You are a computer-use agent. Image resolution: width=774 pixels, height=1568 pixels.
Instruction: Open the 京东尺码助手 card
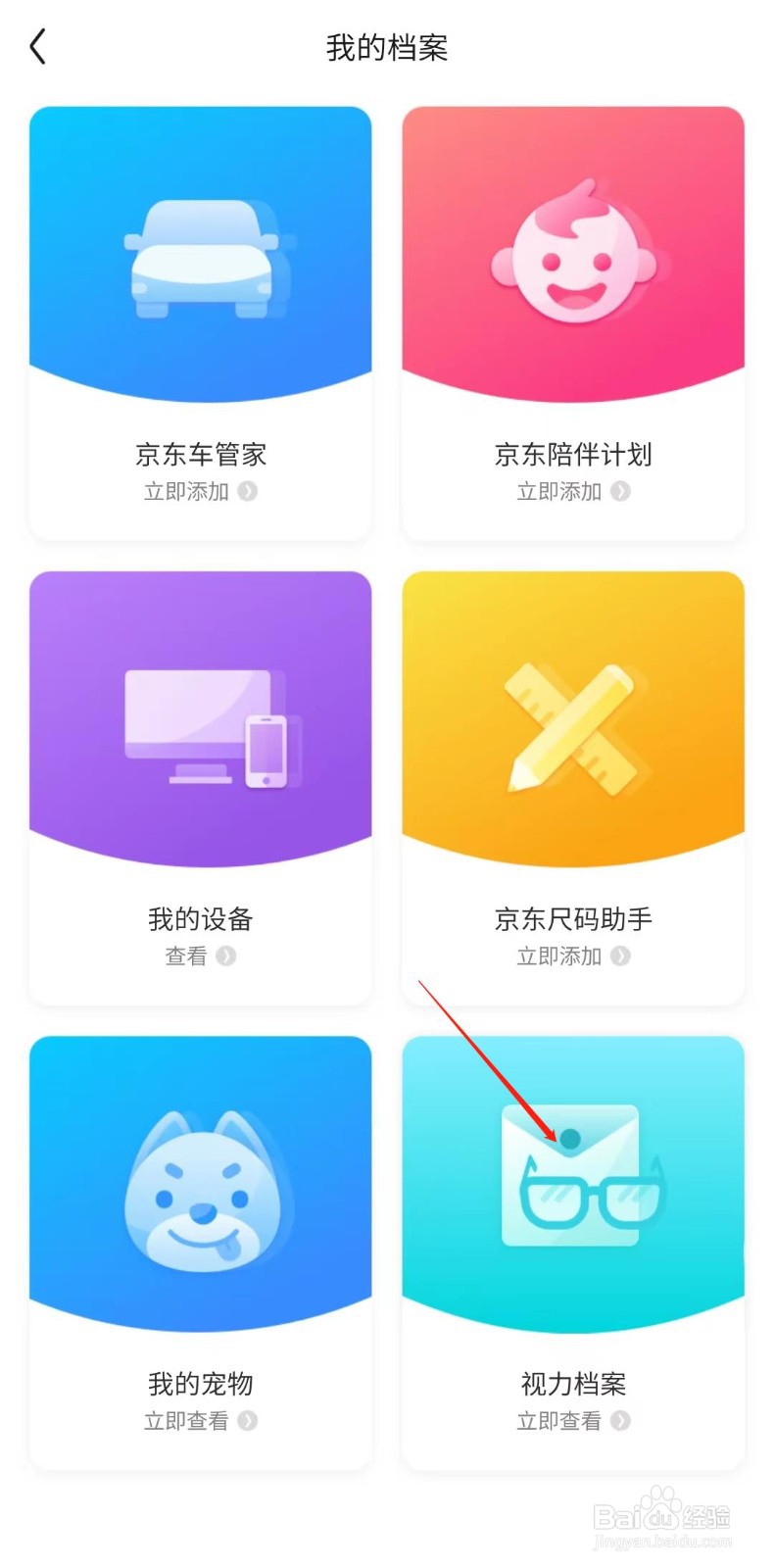pos(573,788)
